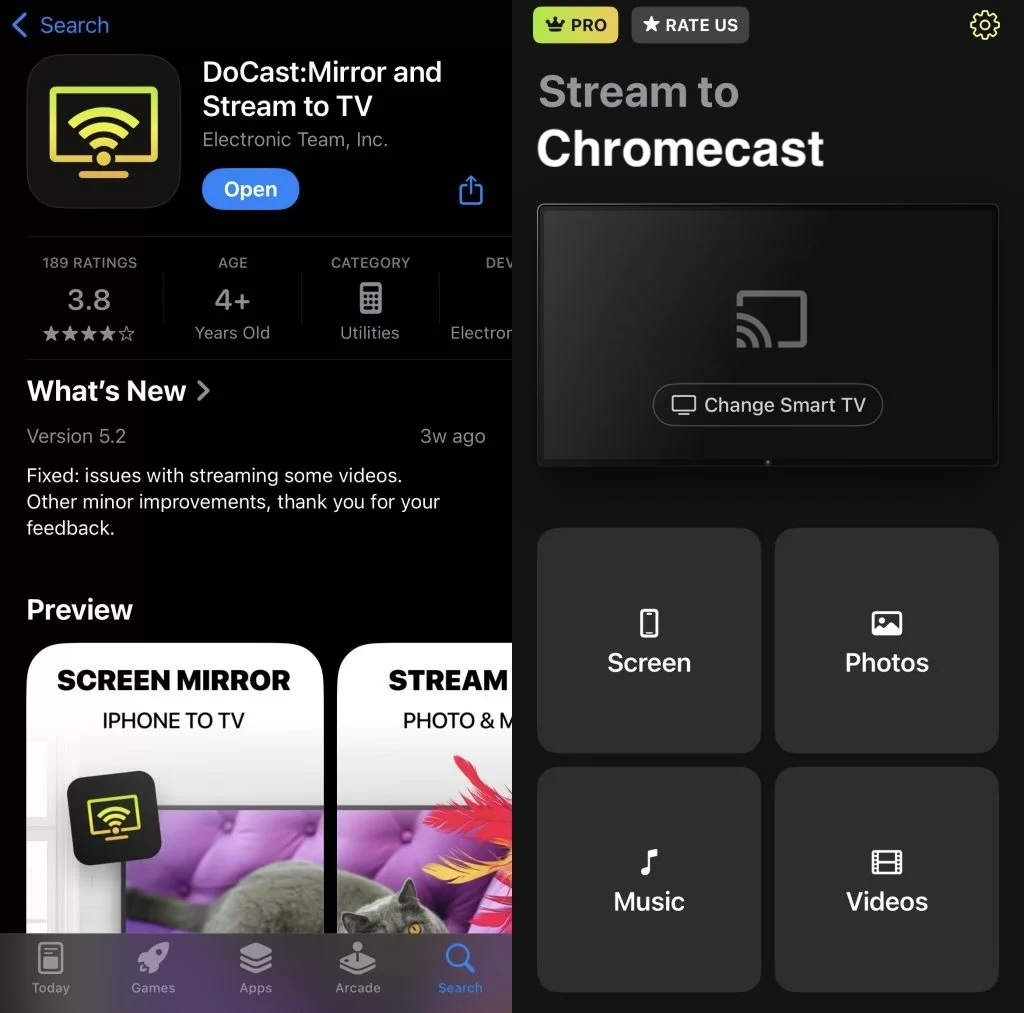The width and height of the screenshot is (1024, 1013).
Task: View the Screen Mirror preview screenshot
Action: pyautogui.click(x=174, y=790)
